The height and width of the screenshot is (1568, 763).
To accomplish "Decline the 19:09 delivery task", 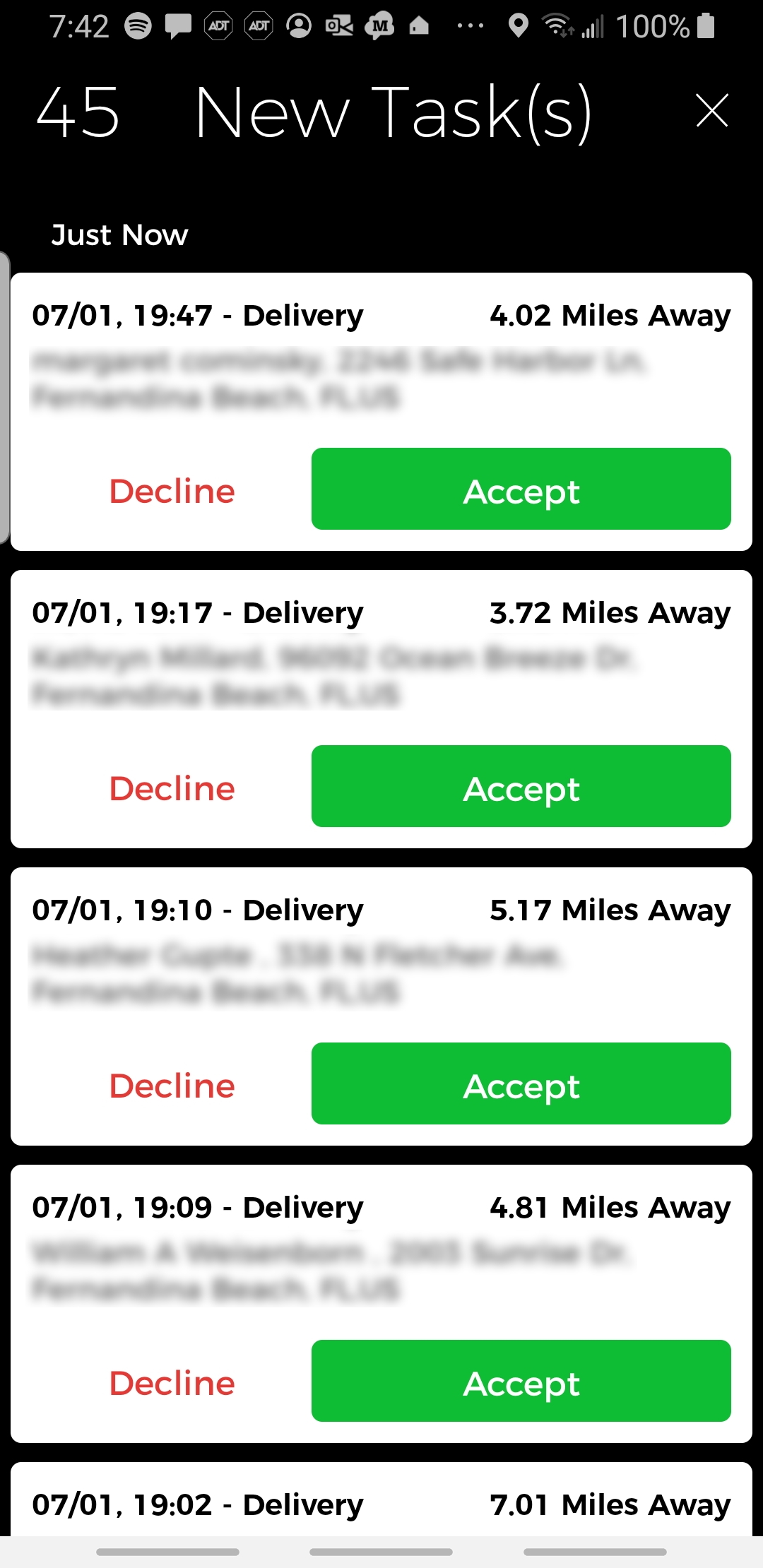I will (172, 1383).
